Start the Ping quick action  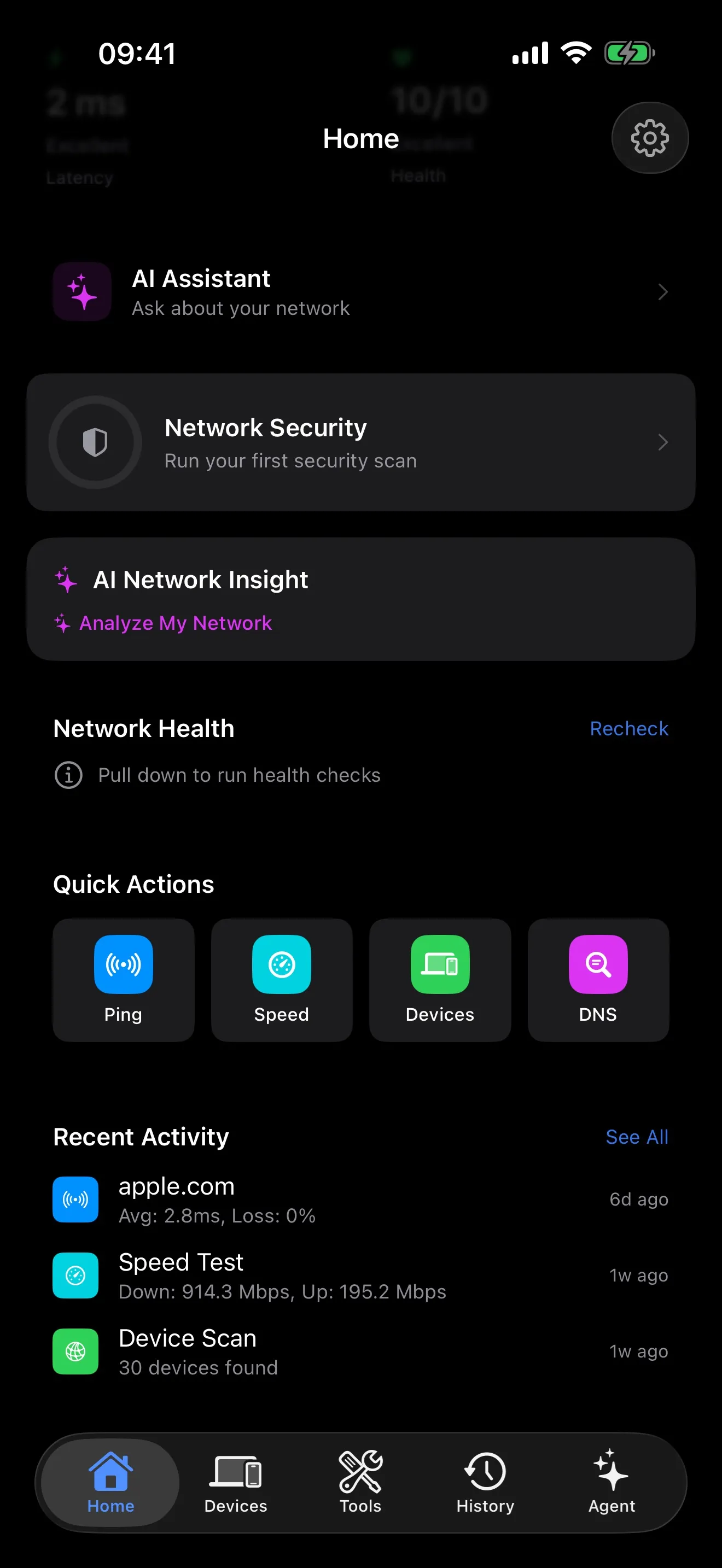pyautogui.click(x=123, y=979)
